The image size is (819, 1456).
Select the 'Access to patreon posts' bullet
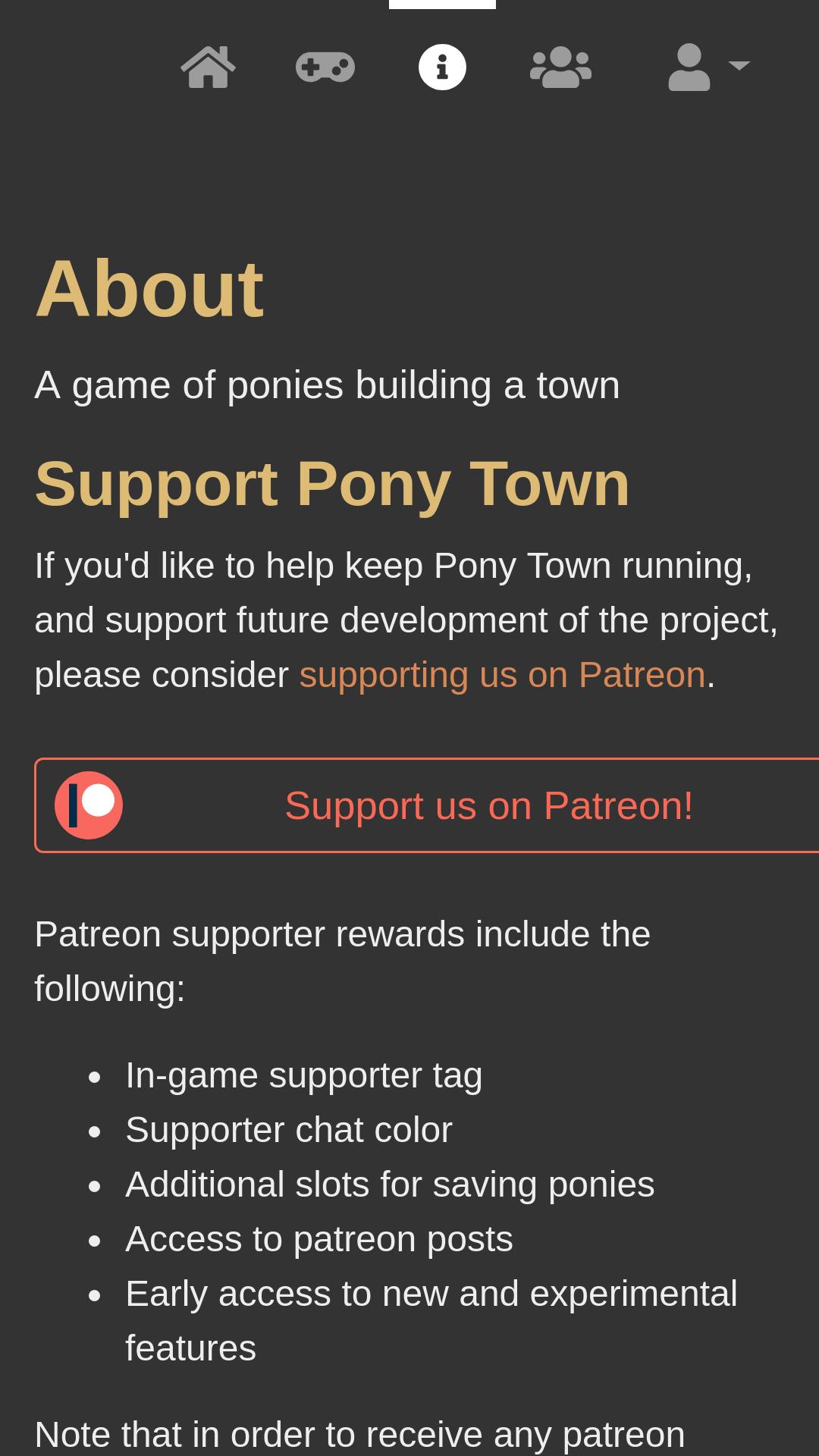[x=319, y=1238]
